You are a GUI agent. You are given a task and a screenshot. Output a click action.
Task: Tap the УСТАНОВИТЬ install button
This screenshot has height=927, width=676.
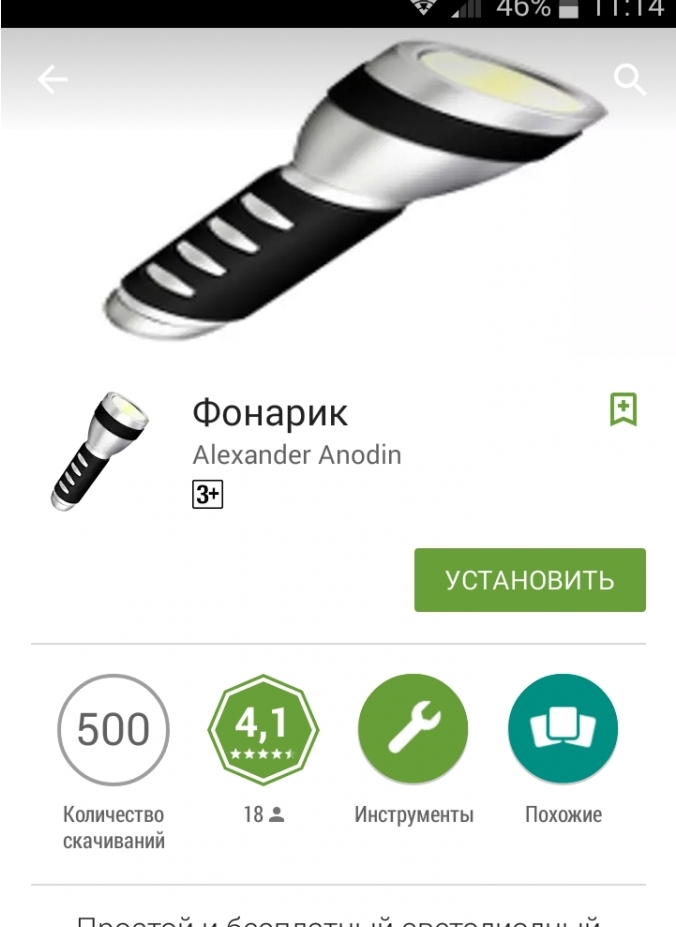tap(530, 580)
